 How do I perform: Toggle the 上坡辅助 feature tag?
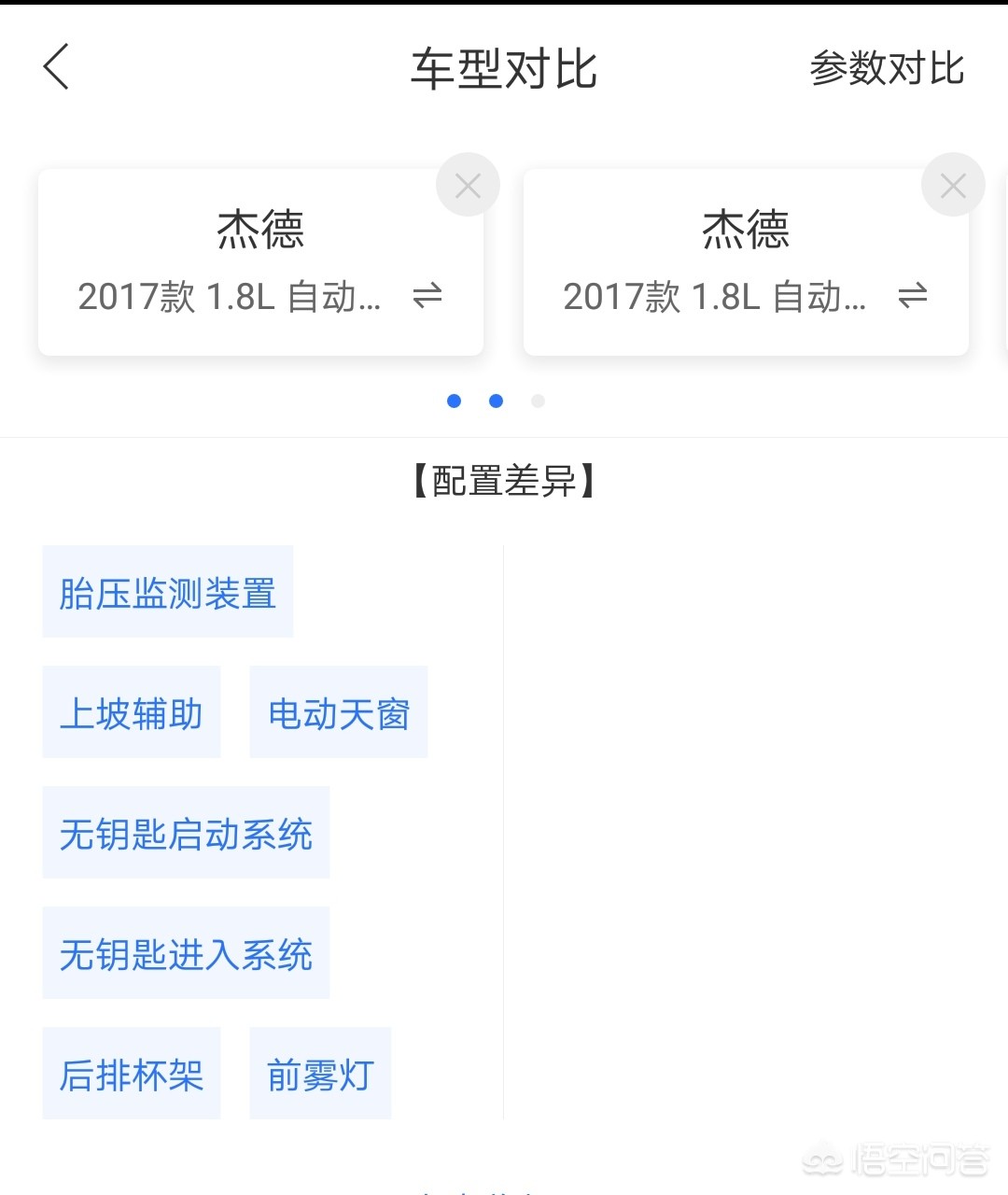tap(131, 712)
